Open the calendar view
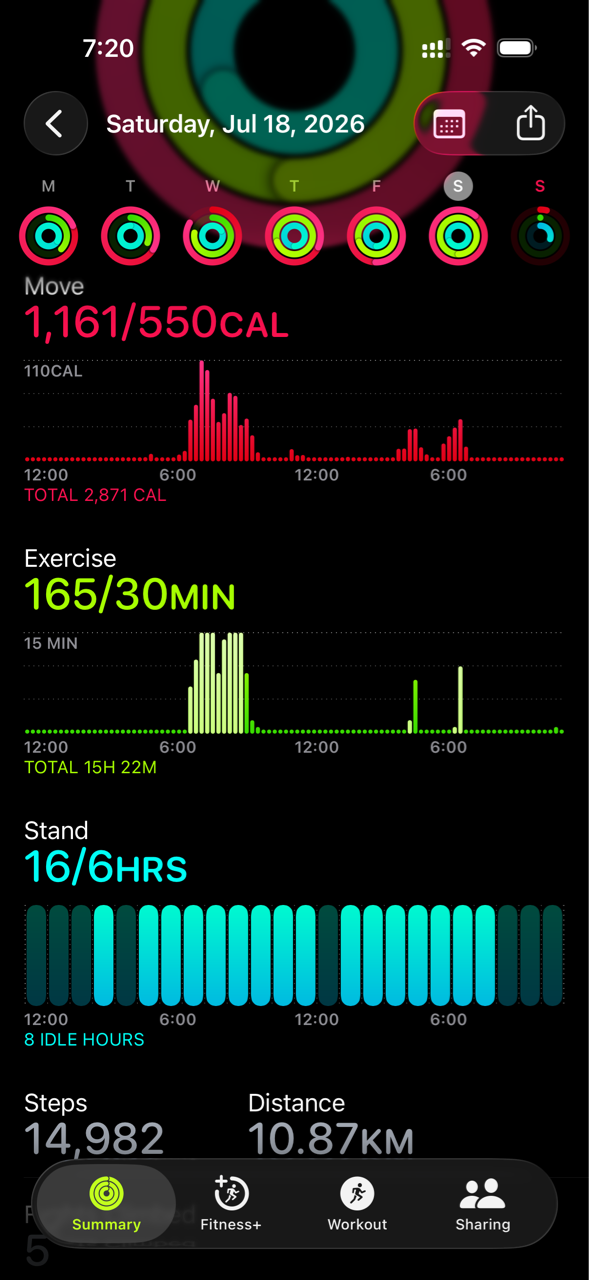Viewport: 589px width, 1280px height. pyautogui.click(x=449, y=125)
